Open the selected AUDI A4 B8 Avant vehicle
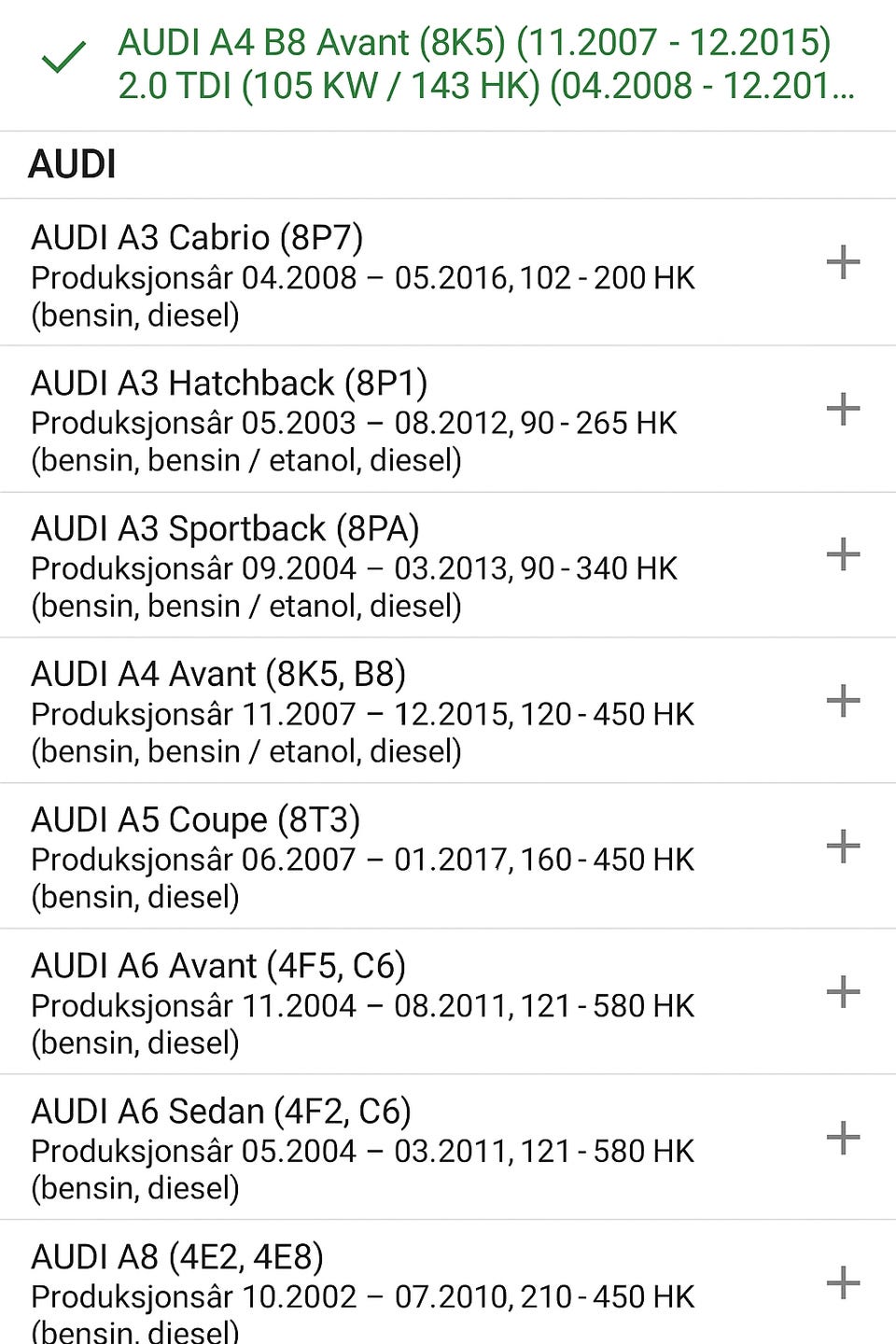 tap(485, 64)
